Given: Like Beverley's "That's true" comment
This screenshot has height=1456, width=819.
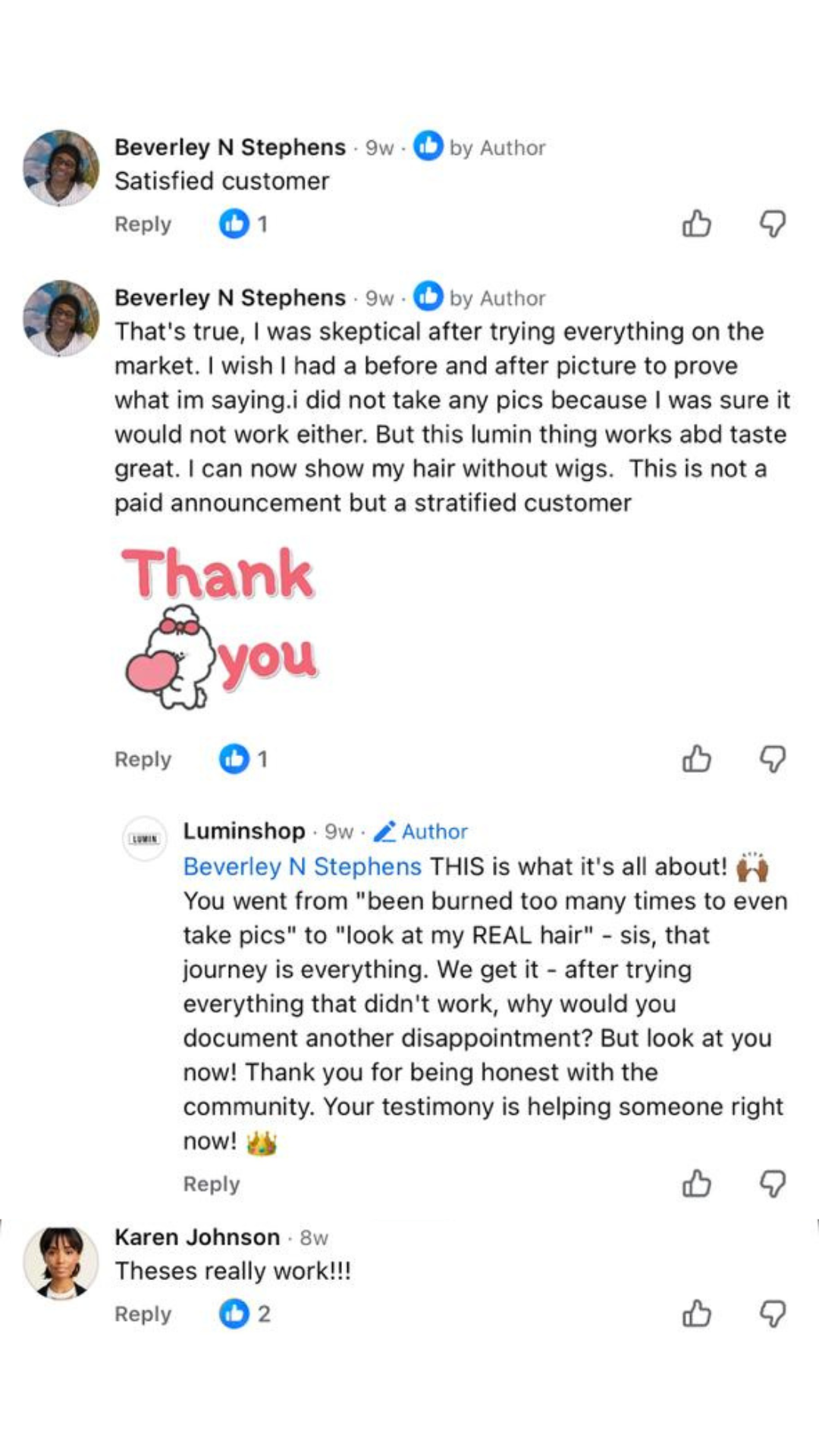Looking at the screenshot, I should (x=696, y=759).
